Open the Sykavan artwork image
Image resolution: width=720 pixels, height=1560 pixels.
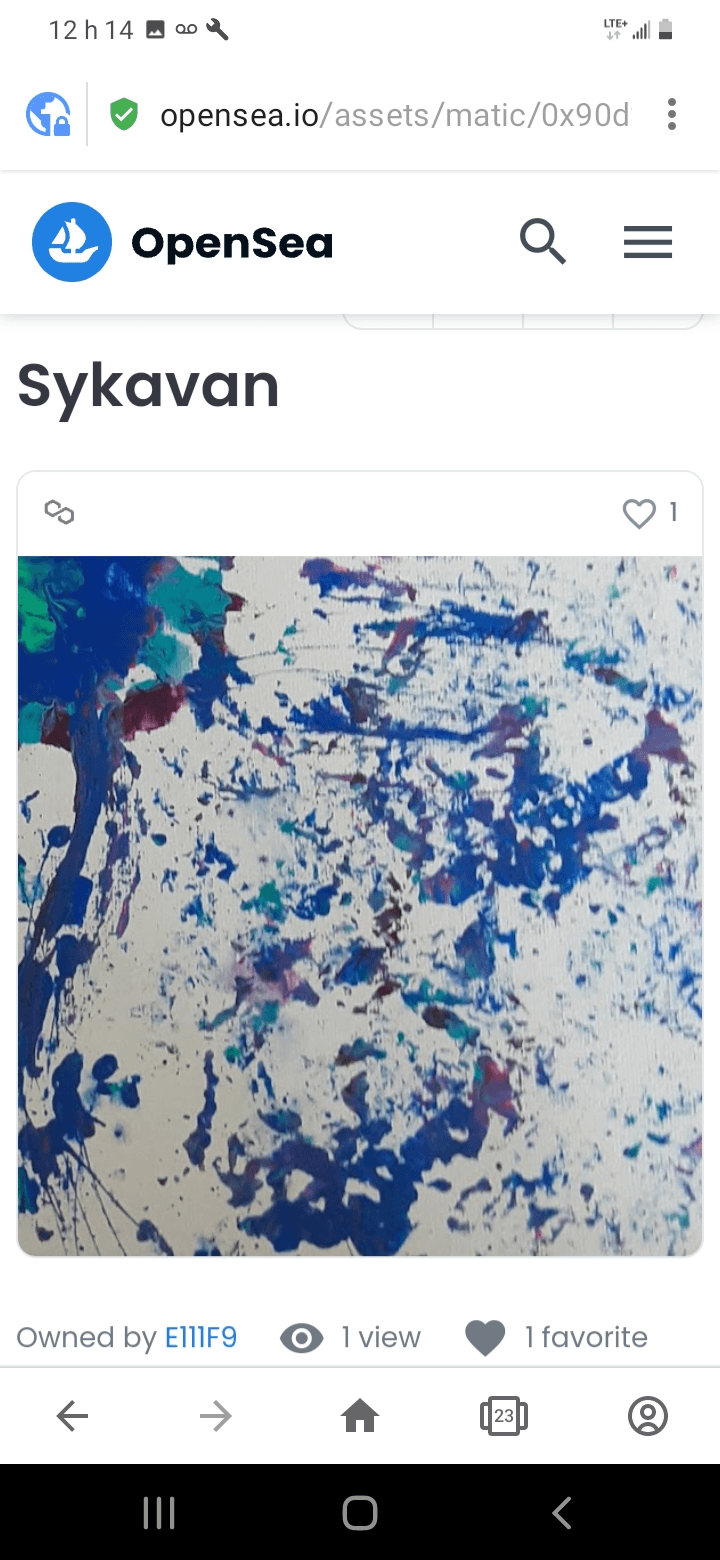[x=360, y=905]
